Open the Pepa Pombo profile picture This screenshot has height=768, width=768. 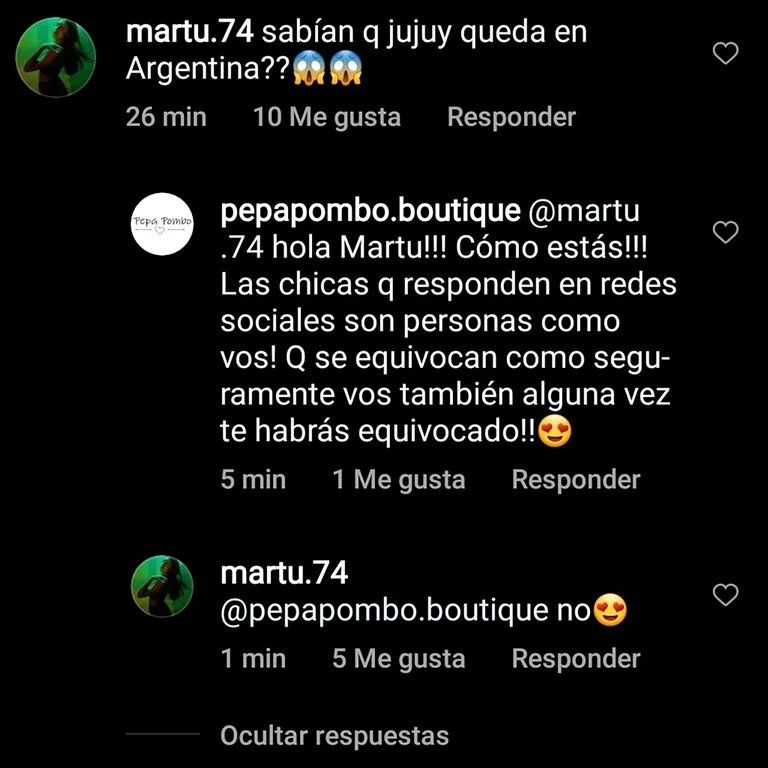pyautogui.click(x=162, y=219)
